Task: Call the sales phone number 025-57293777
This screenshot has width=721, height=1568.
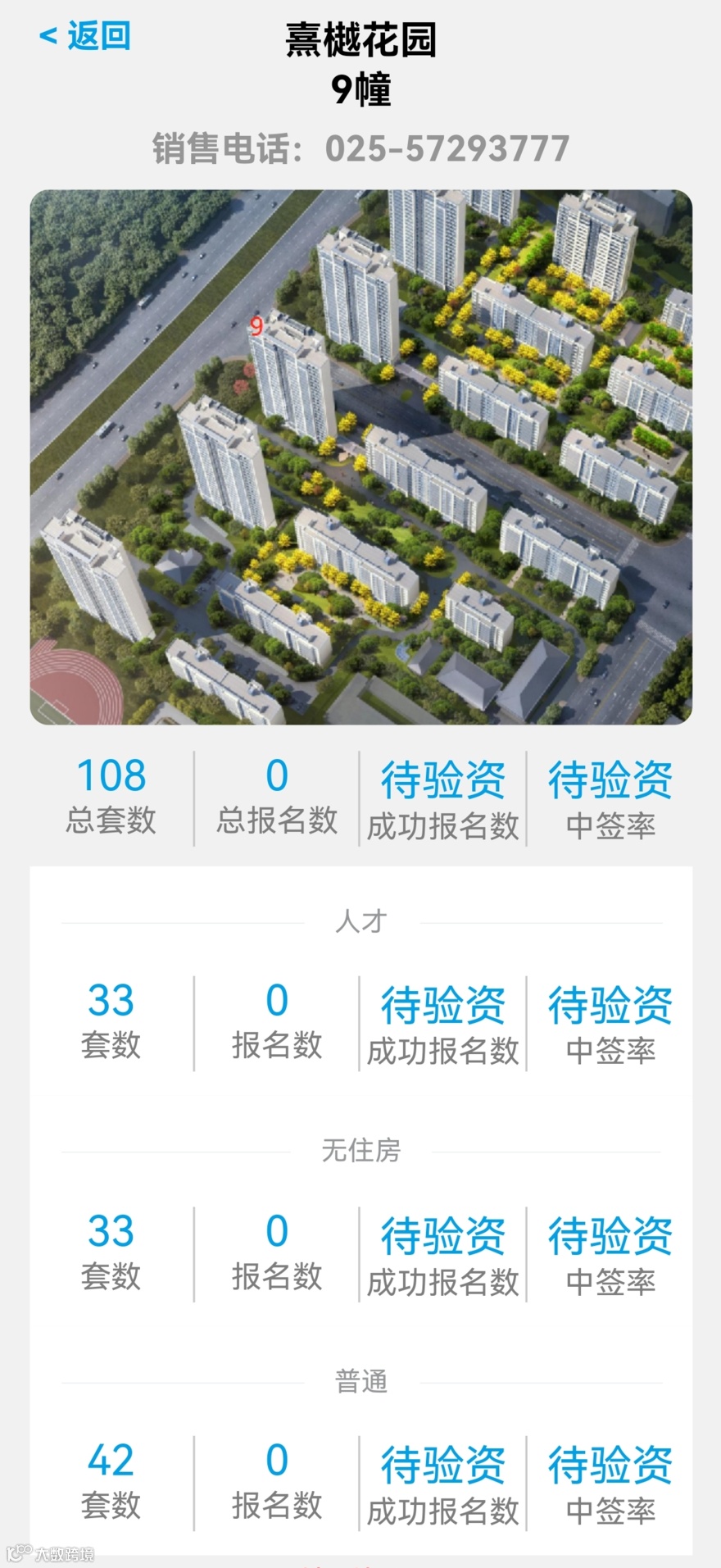Action: [x=447, y=149]
